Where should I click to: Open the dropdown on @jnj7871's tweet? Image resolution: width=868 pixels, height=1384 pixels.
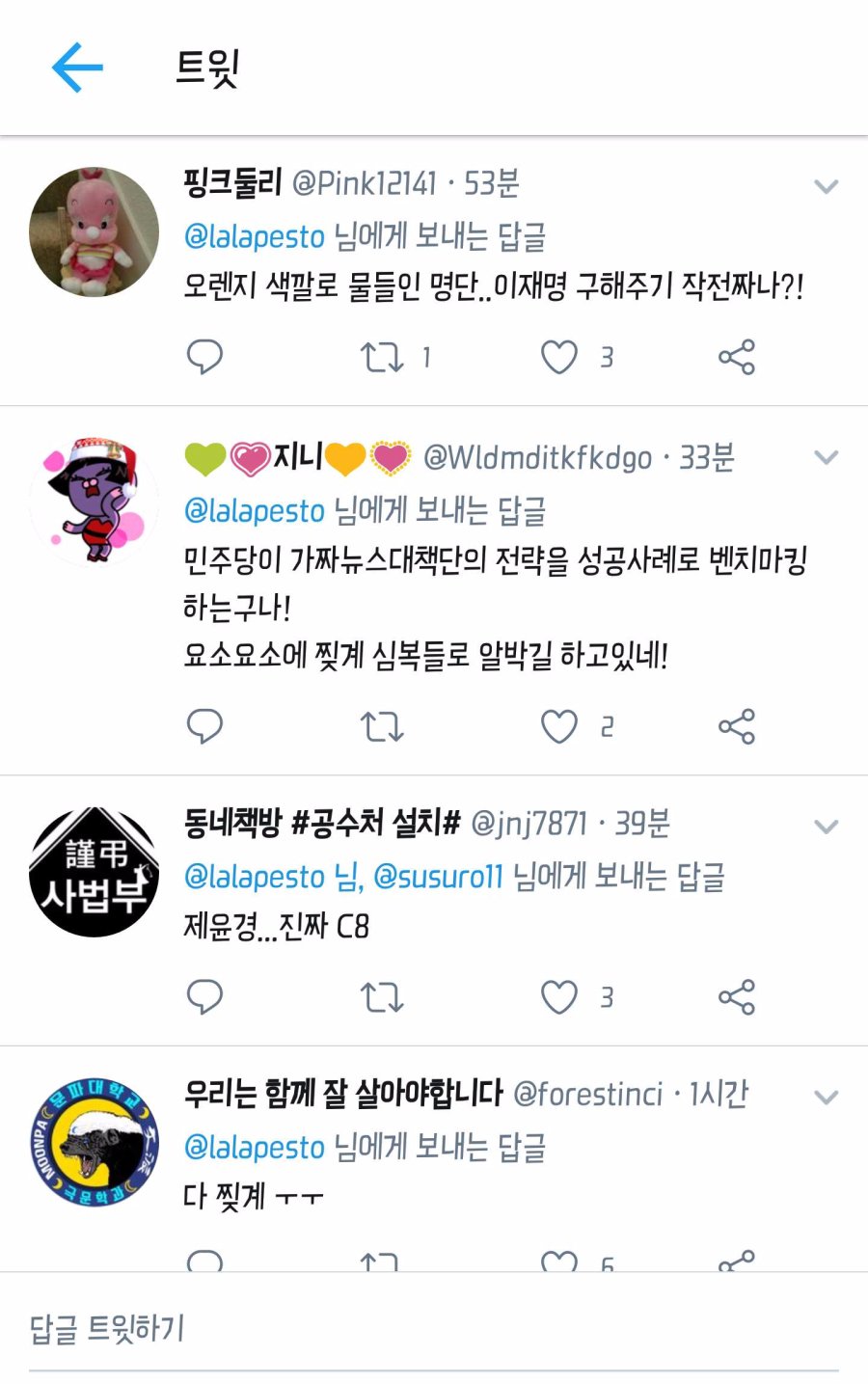pos(825,826)
